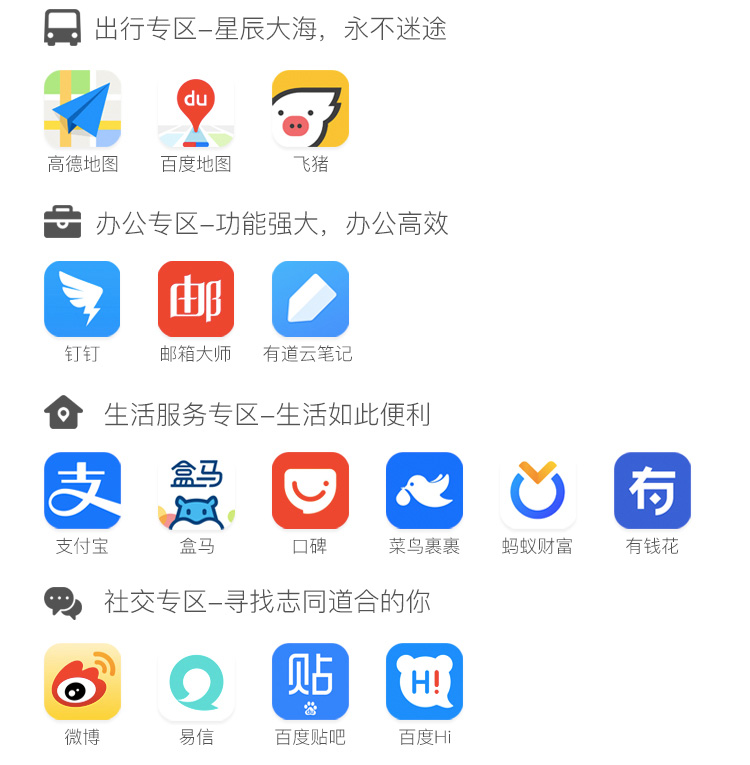Open the 百度Hi app
This screenshot has width=750, height=765.
(x=424, y=681)
